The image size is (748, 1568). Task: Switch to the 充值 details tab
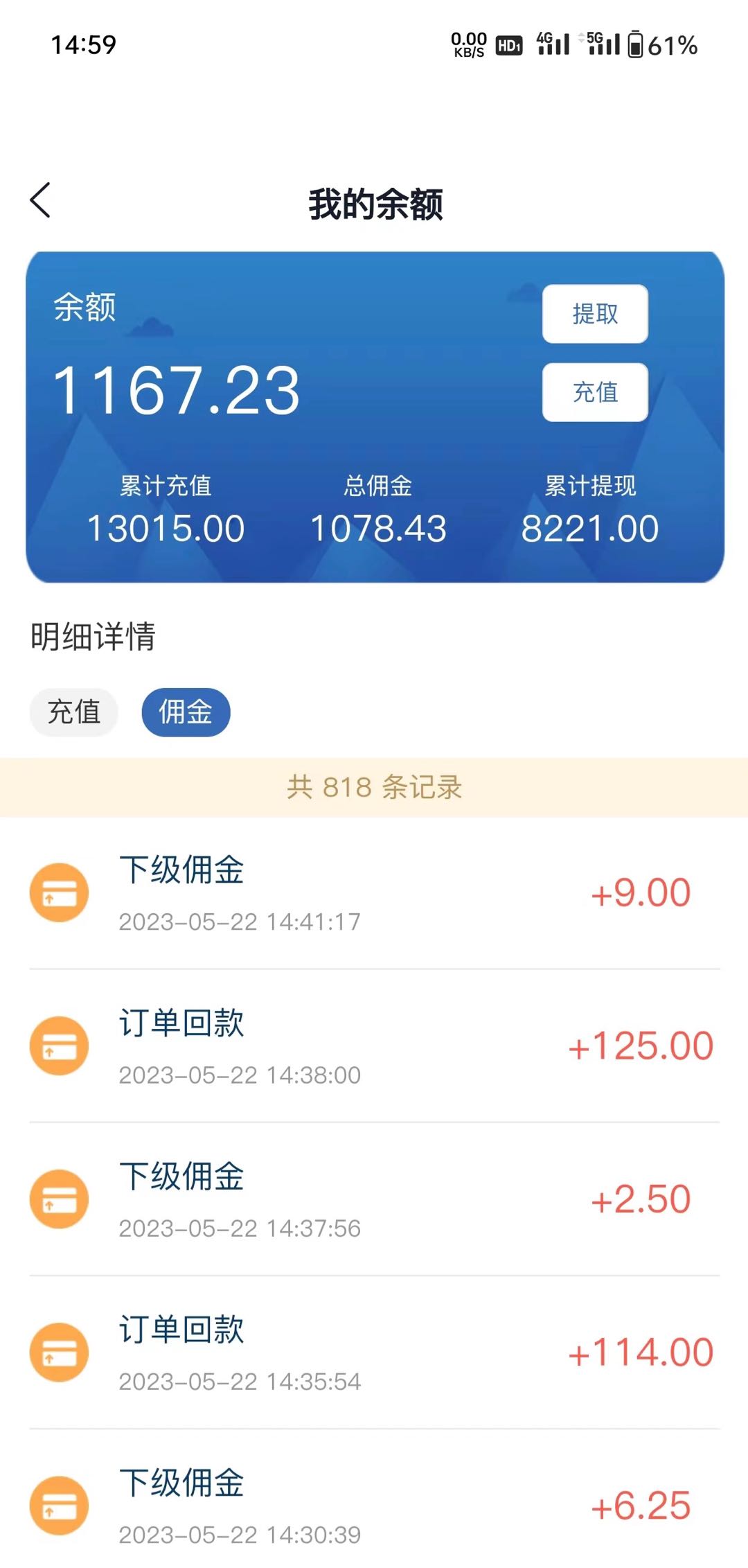74,712
